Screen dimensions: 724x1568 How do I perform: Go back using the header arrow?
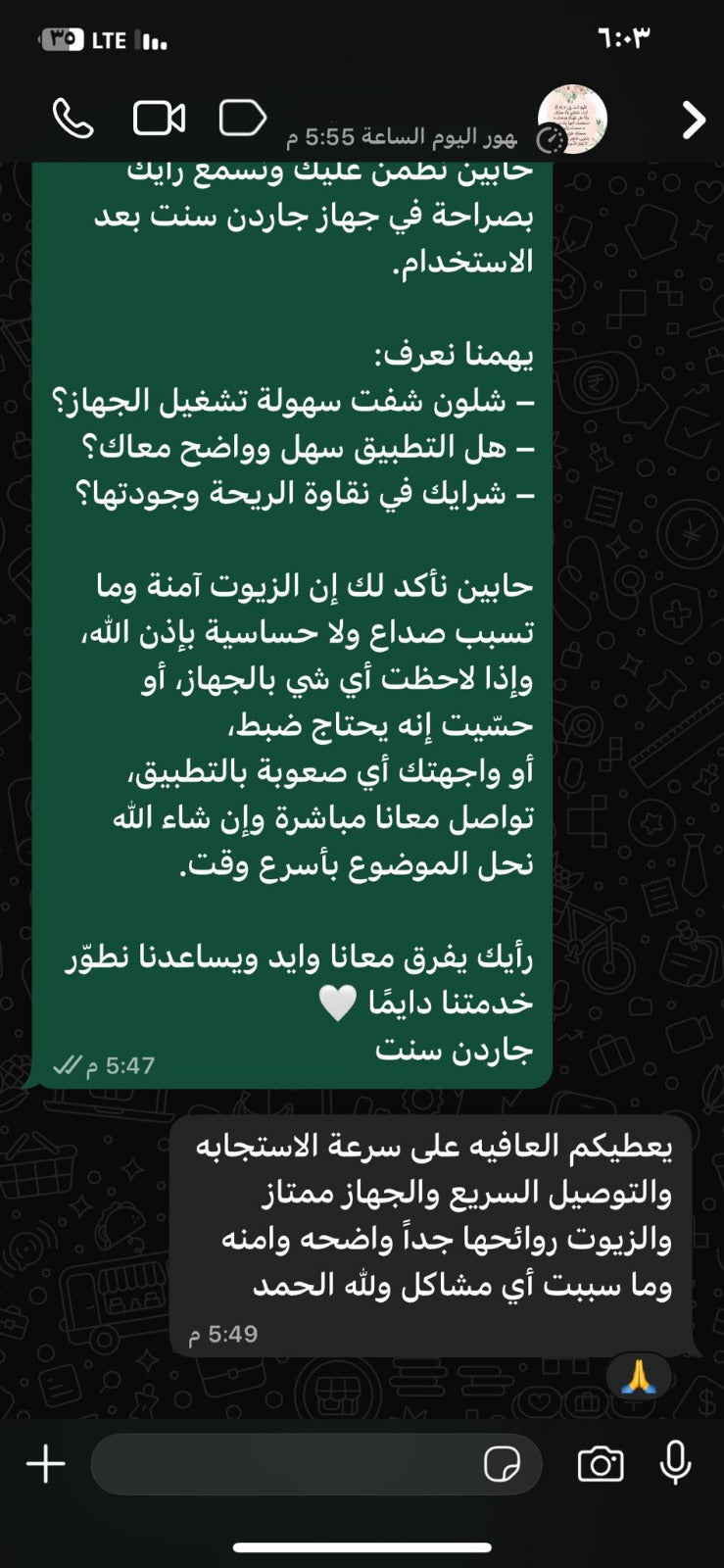click(693, 121)
